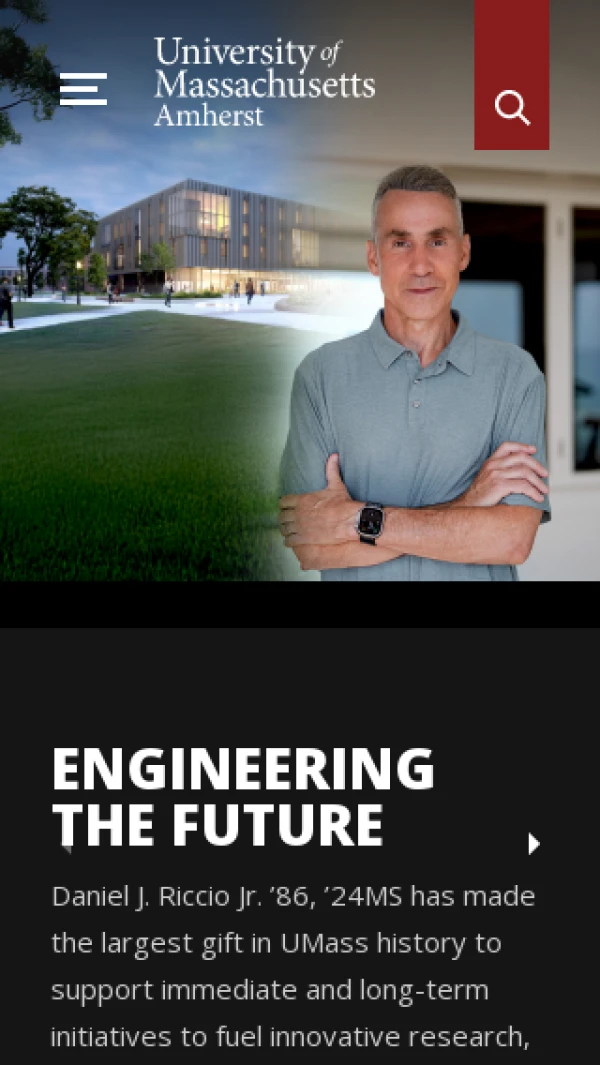
Task: Go to the UMass Amherst homepage logo
Action: point(264,82)
